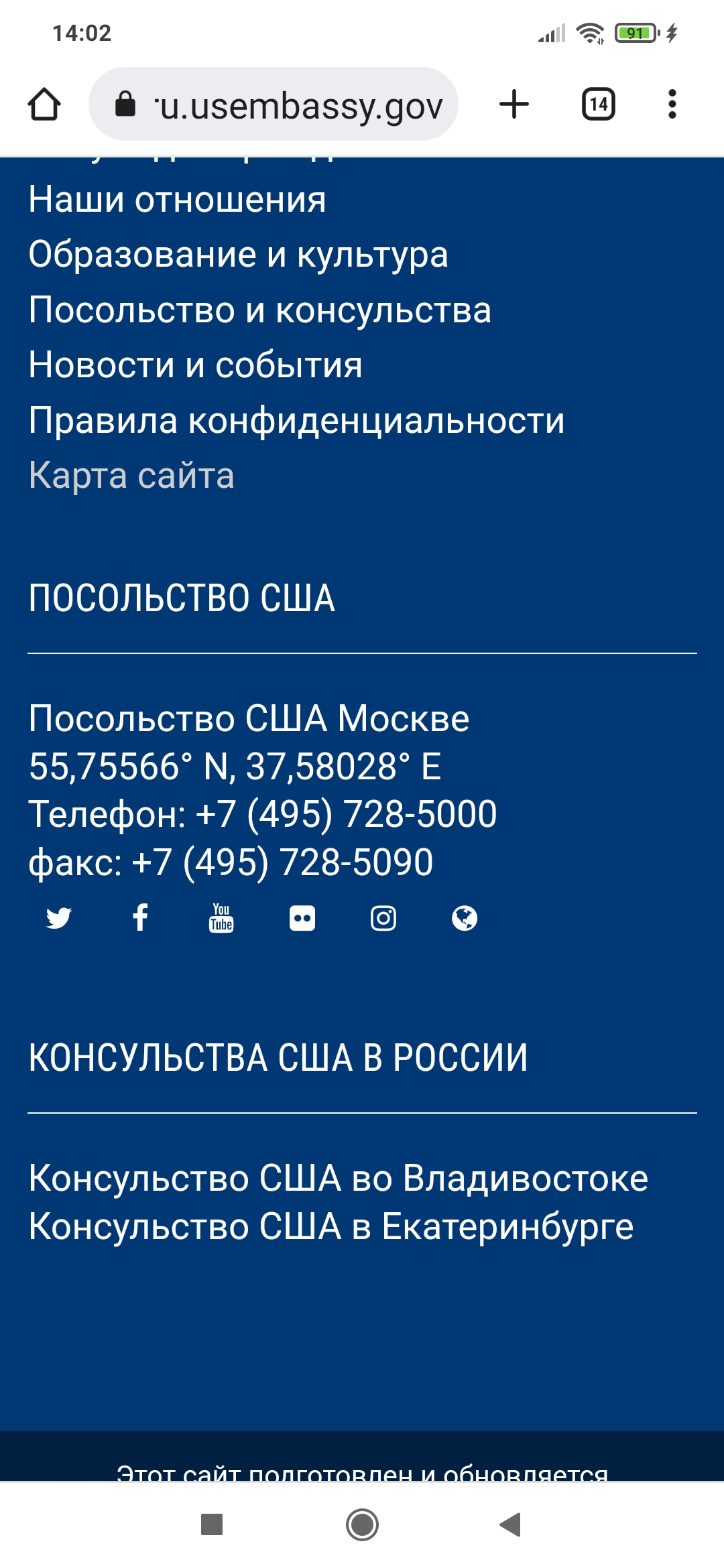Viewport: 724px width, 1568px height.
Task: Open the embassy's YouTube channel
Action: [x=221, y=918]
